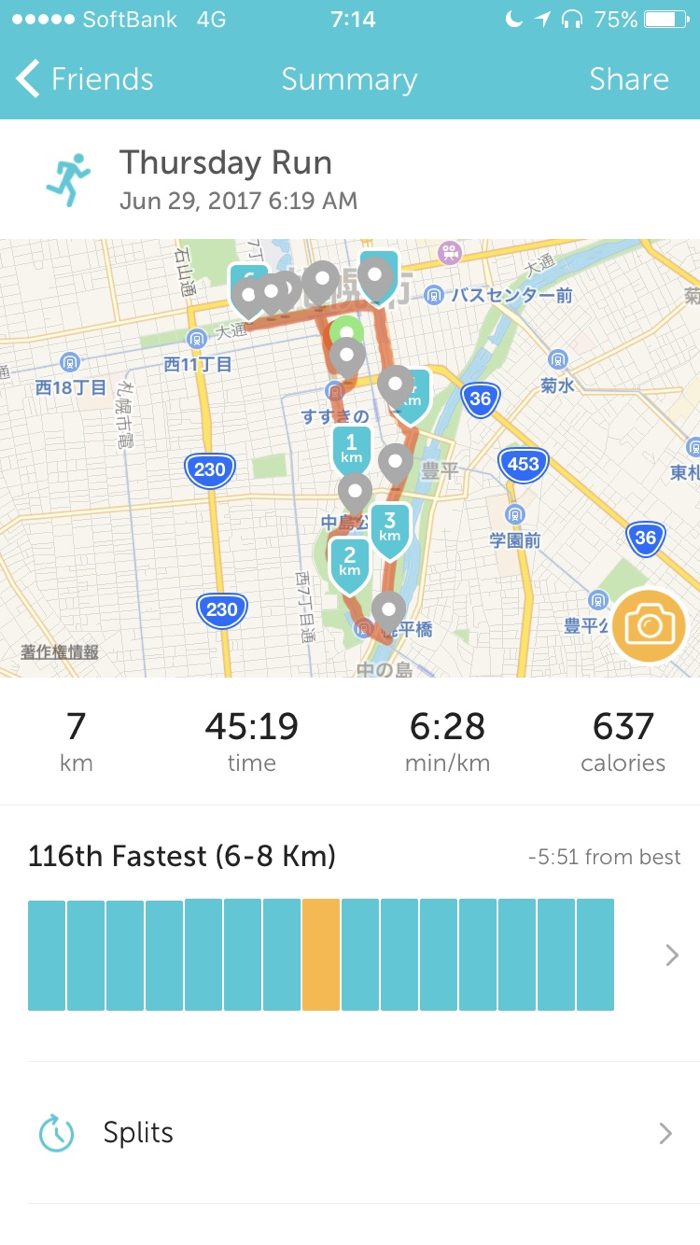Tap the 3 km marker on the map
This screenshot has height=1245, width=700.
pyautogui.click(x=390, y=527)
